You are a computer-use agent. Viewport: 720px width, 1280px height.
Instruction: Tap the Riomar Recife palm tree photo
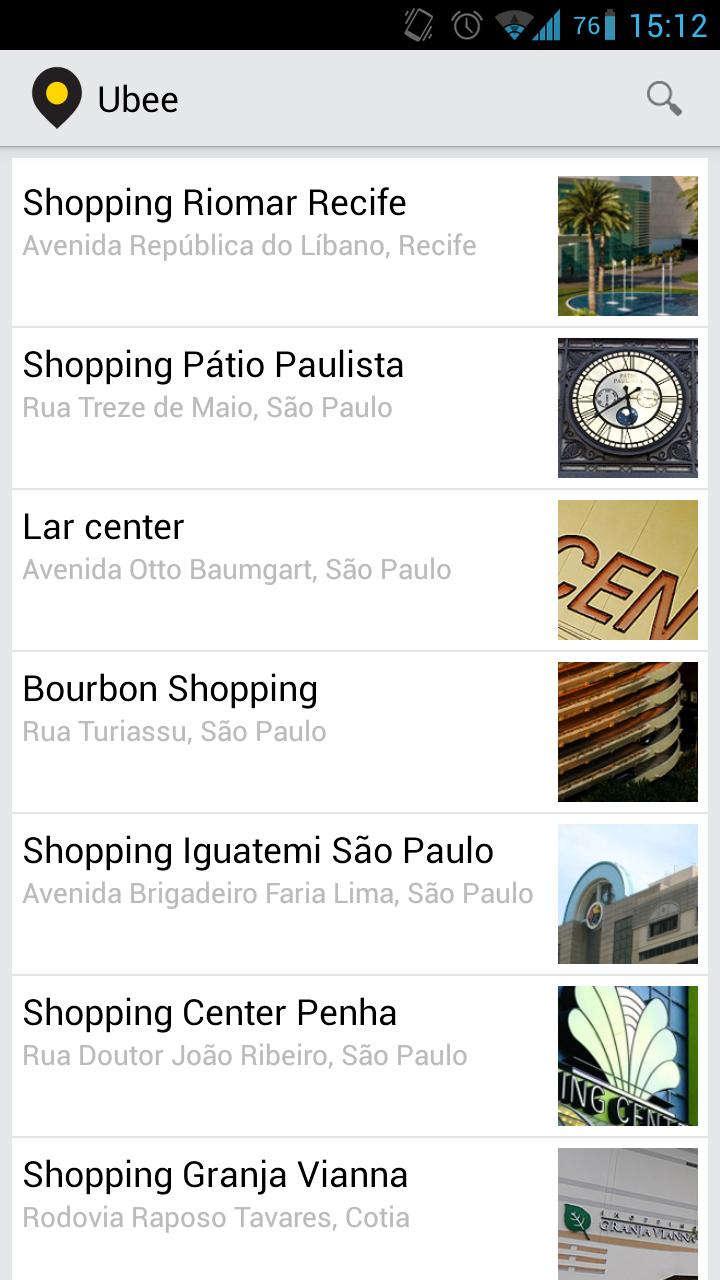(x=627, y=245)
